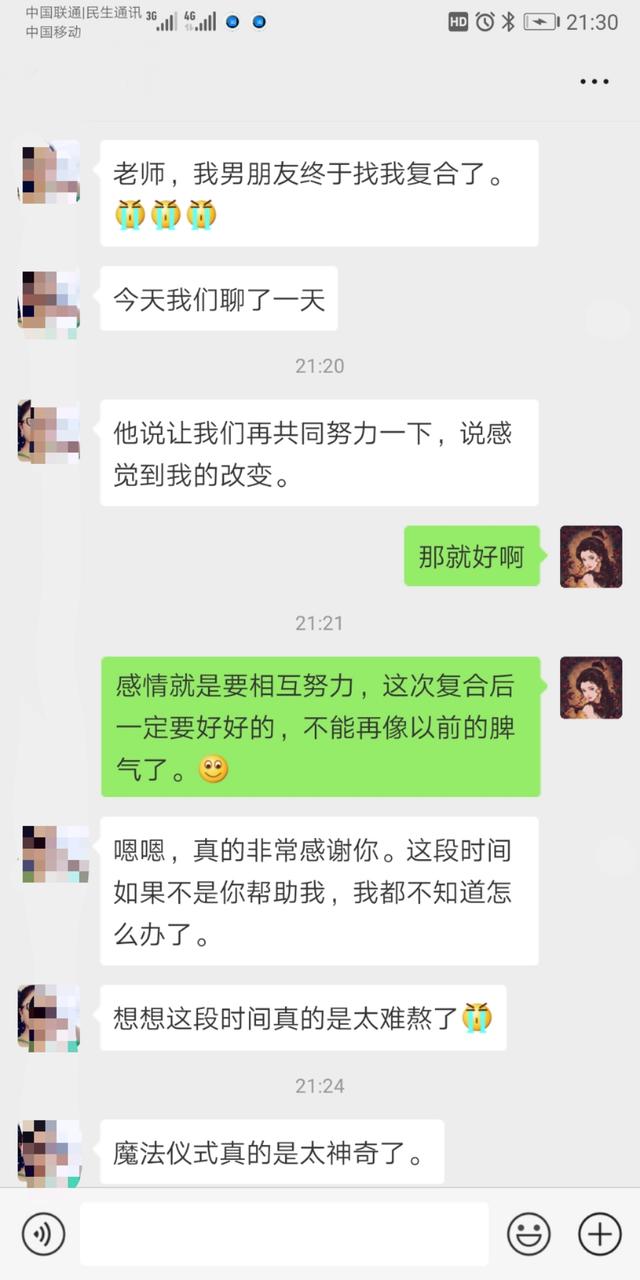Tap the contact avatar beside 今天我们聊了一天
The image size is (640, 1280).
(x=49, y=299)
